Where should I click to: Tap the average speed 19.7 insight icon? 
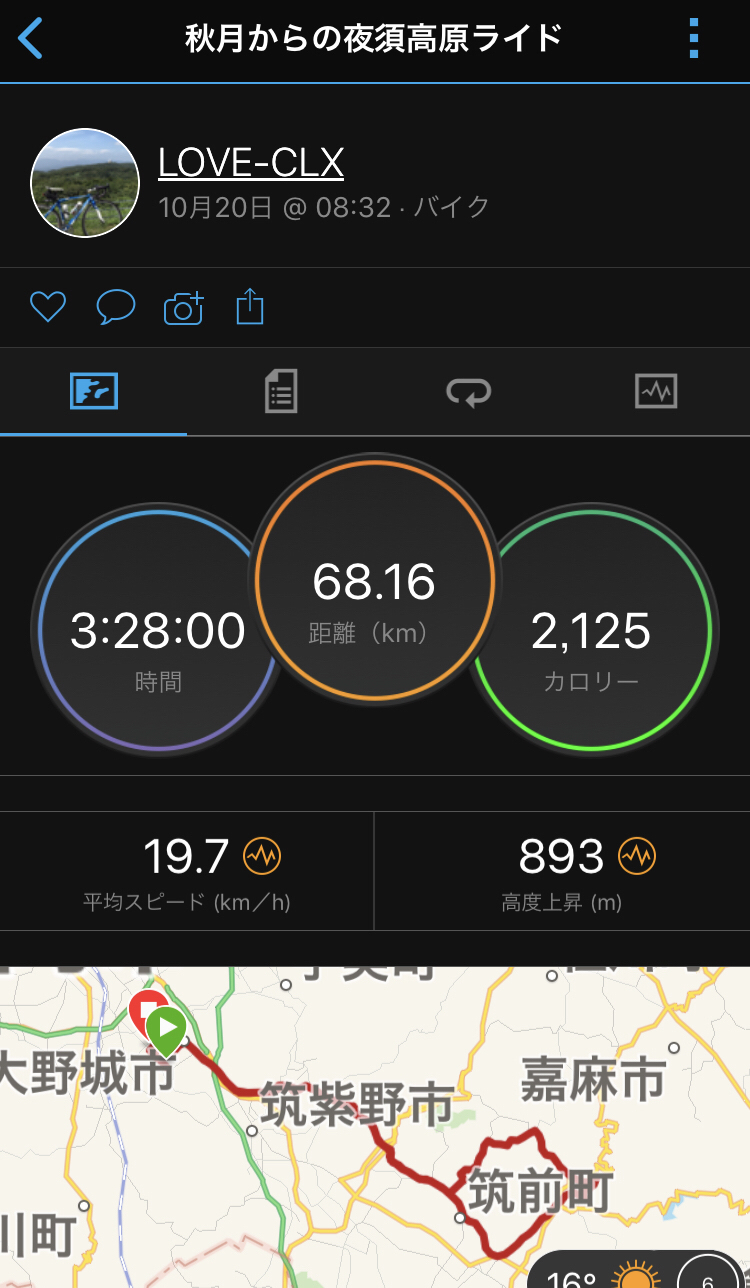tap(262, 856)
